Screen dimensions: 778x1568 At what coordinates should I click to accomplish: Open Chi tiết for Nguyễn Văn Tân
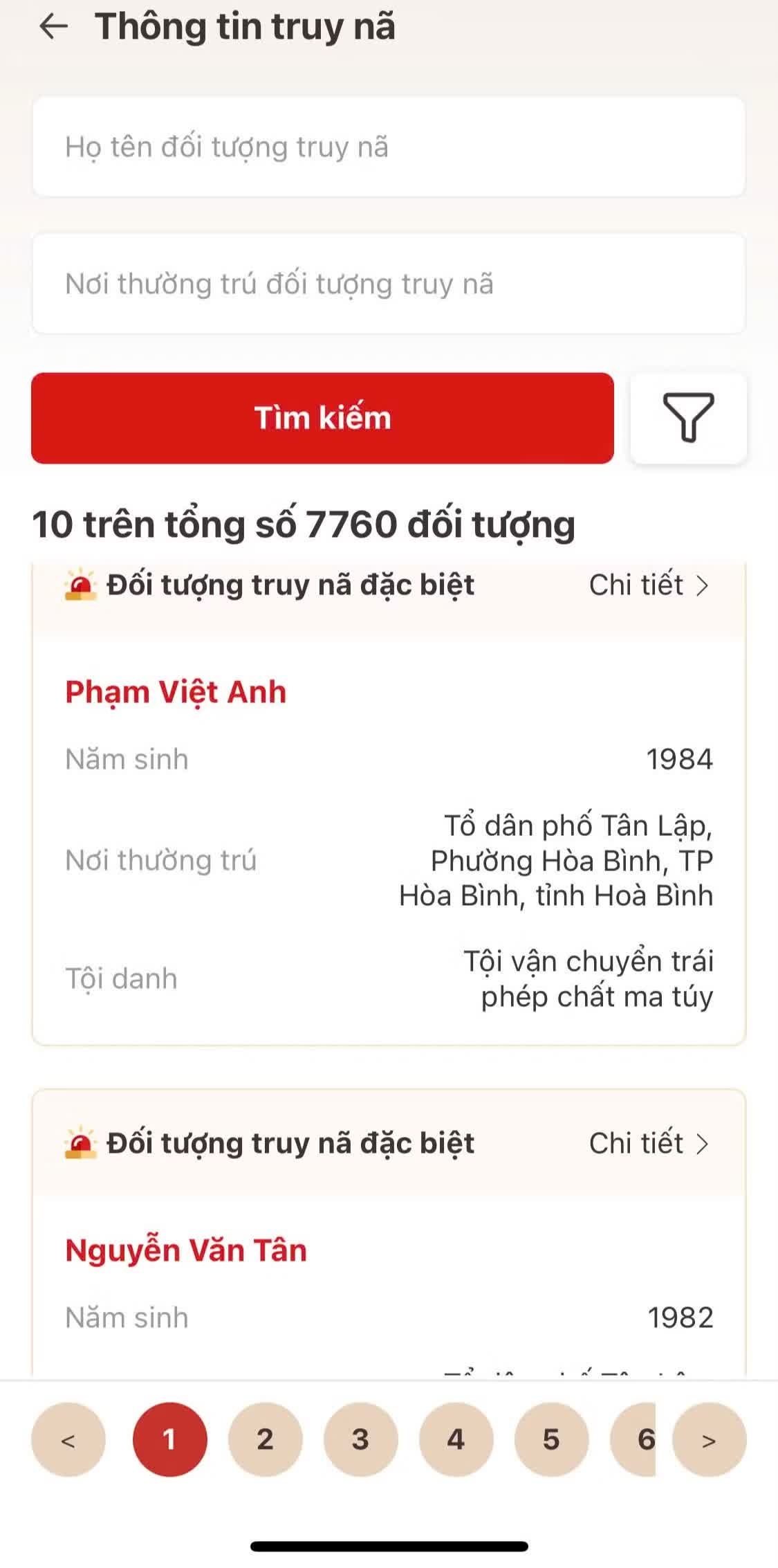(636, 1143)
